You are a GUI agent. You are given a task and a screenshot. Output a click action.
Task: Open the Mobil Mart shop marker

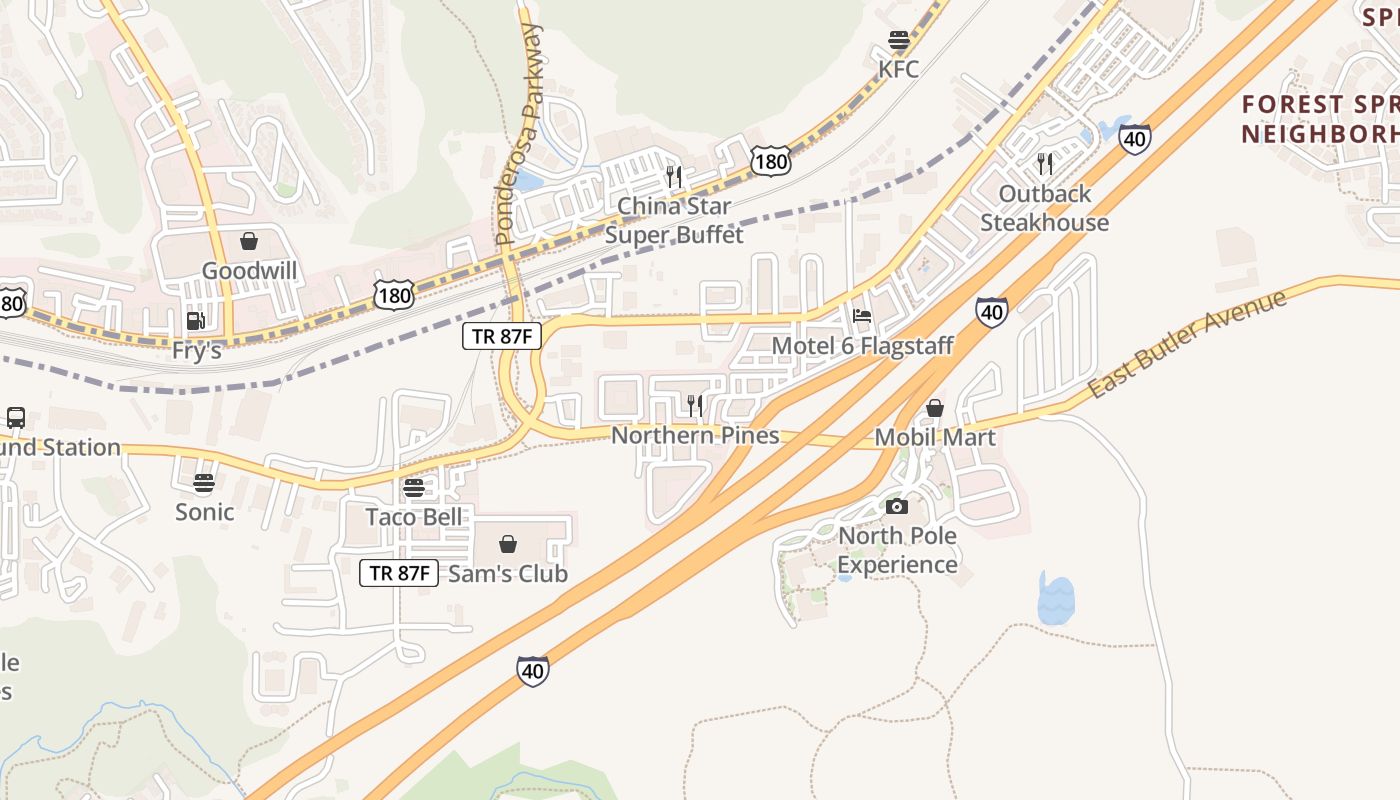click(935, 408)
